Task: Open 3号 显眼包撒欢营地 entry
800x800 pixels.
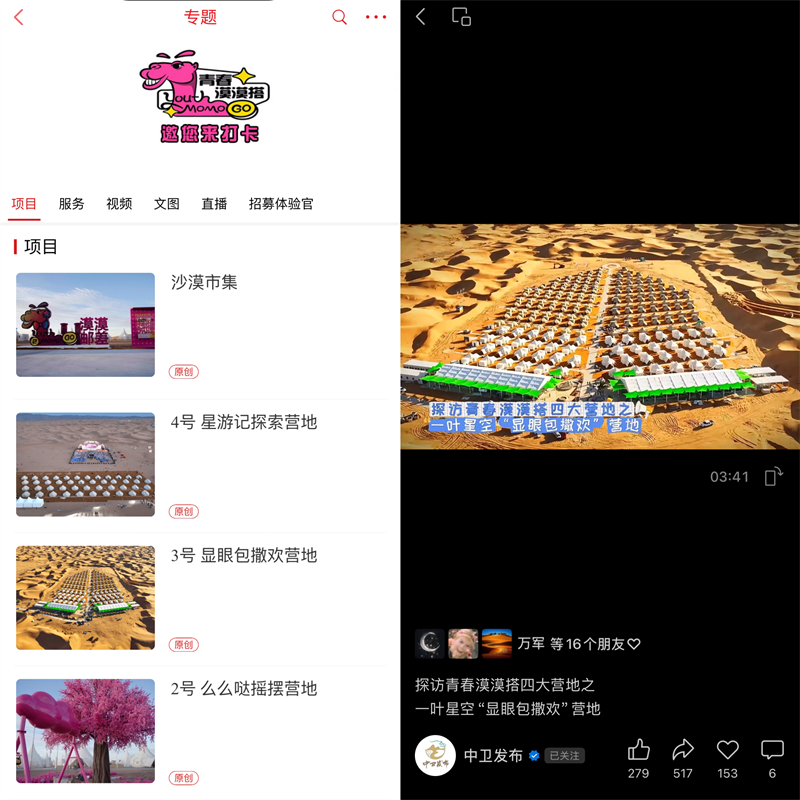Action: tap(243, 556)
